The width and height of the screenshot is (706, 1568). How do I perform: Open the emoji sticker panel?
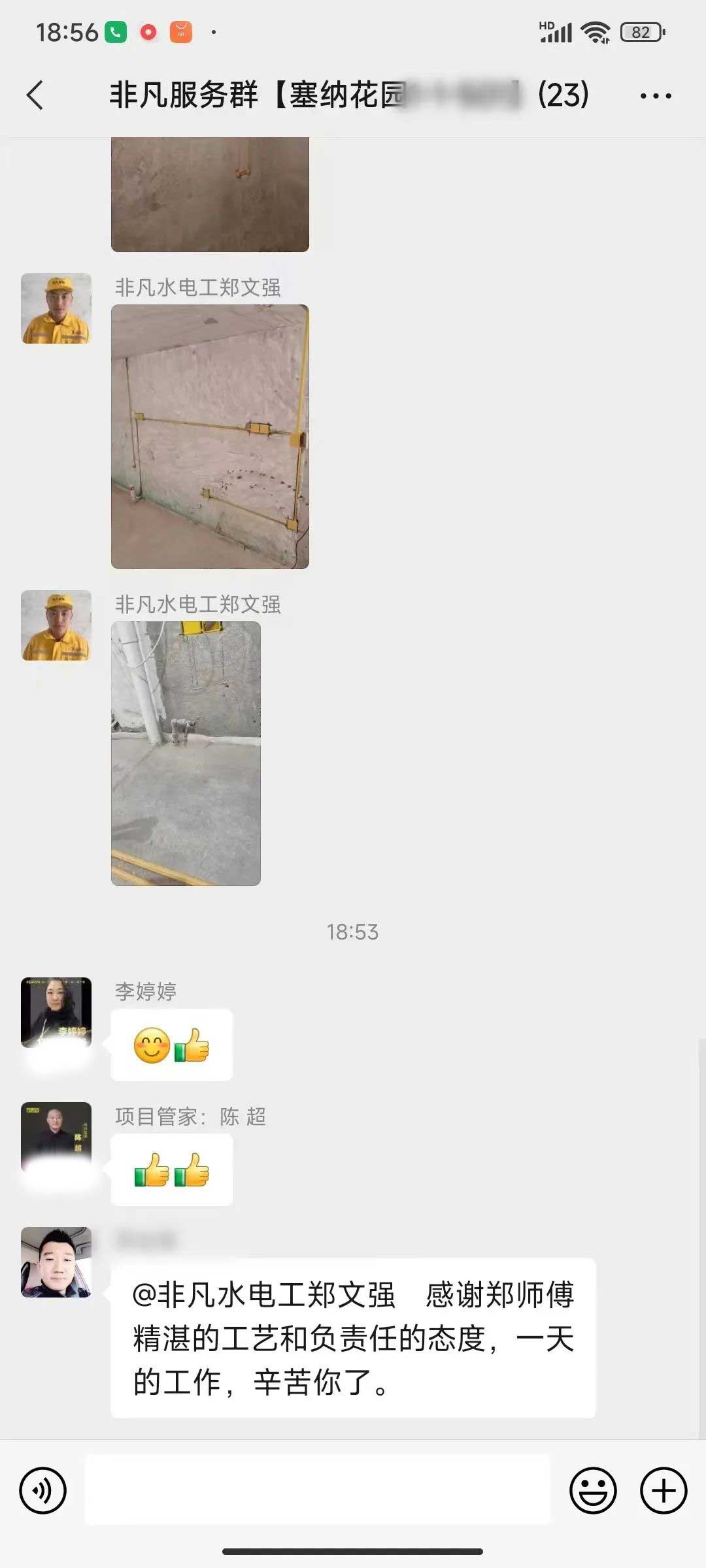[593, 1491]
